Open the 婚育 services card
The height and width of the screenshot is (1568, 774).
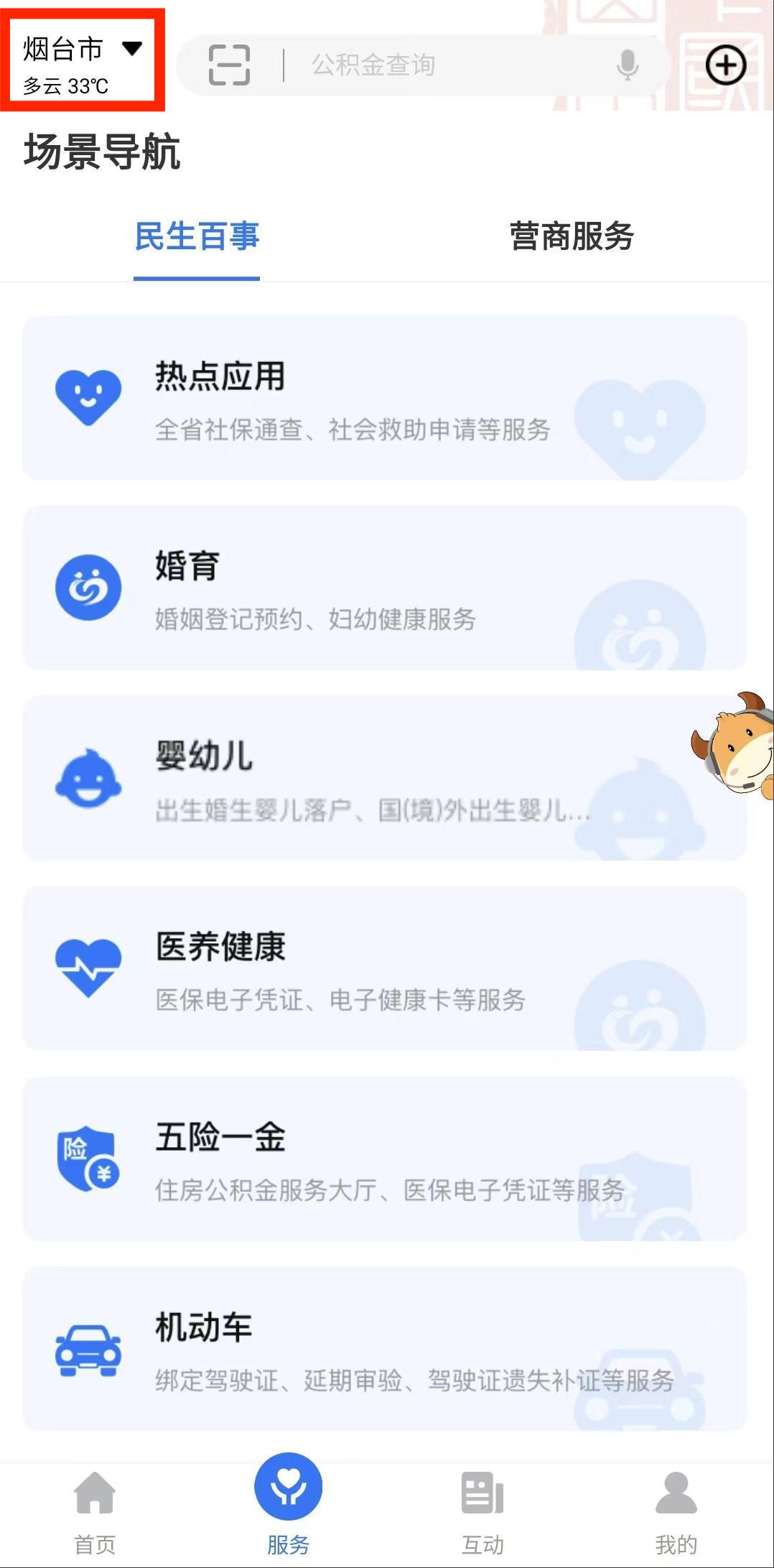[x=385, y=588]
